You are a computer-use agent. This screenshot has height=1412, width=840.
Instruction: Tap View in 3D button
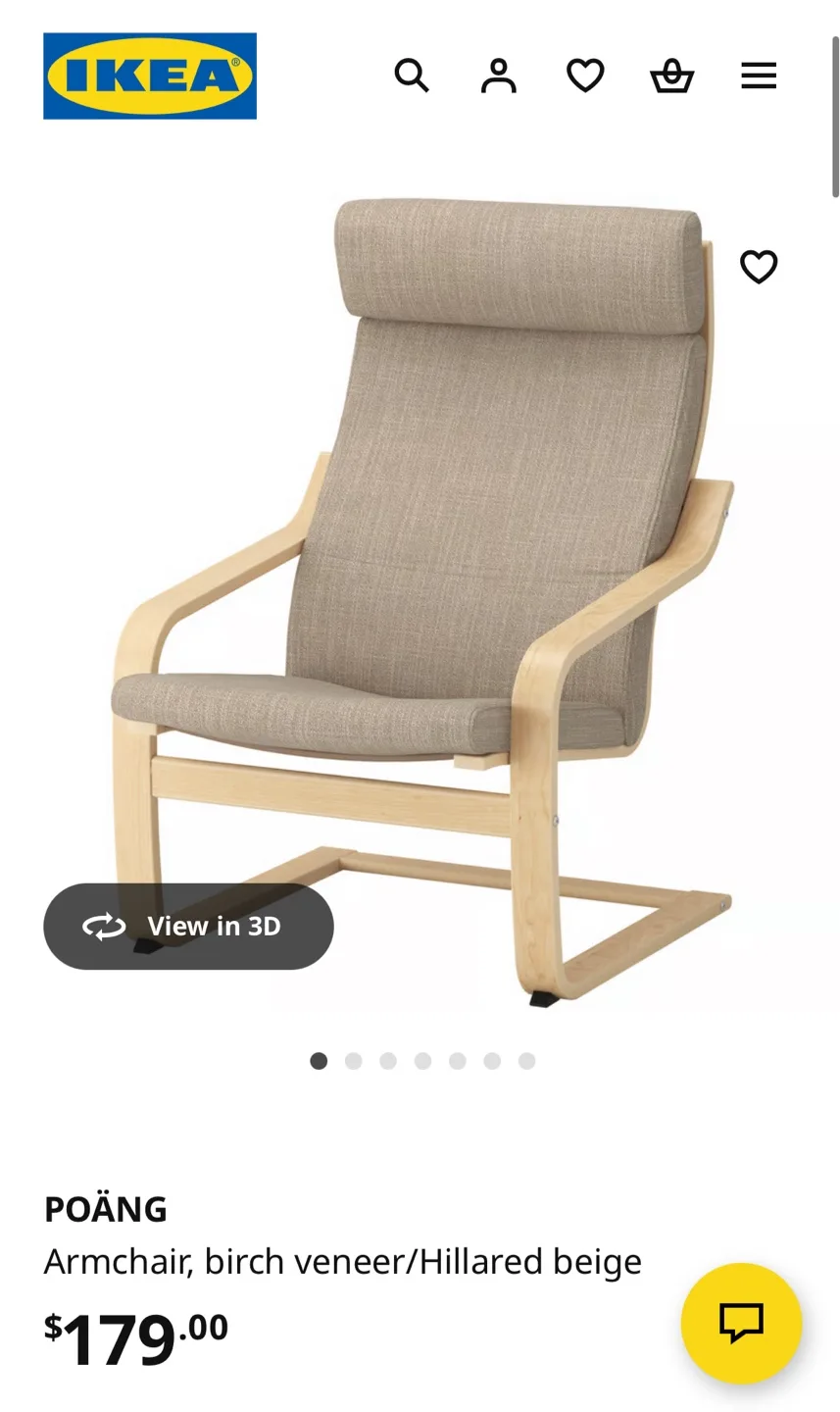point(188,927)
